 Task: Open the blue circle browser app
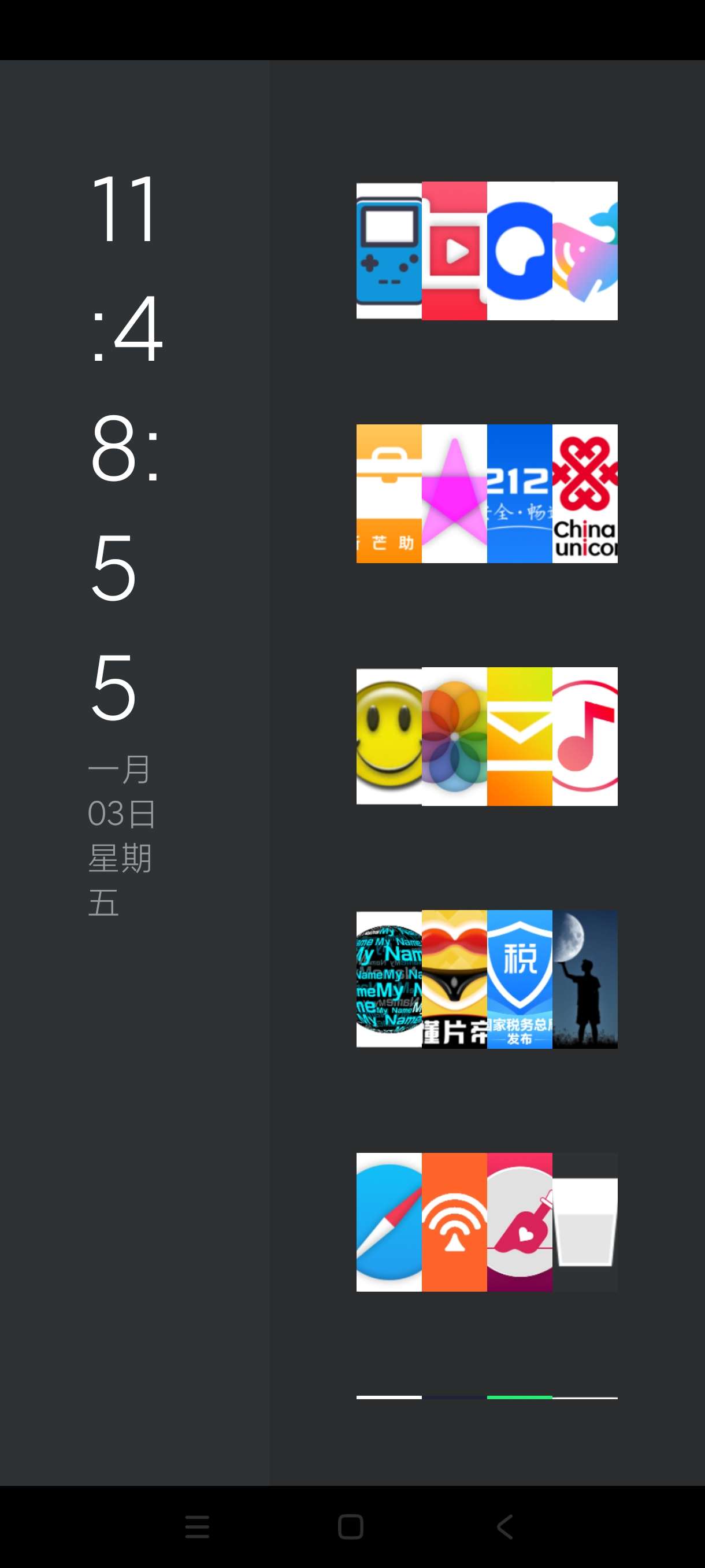tap(520, 251)
